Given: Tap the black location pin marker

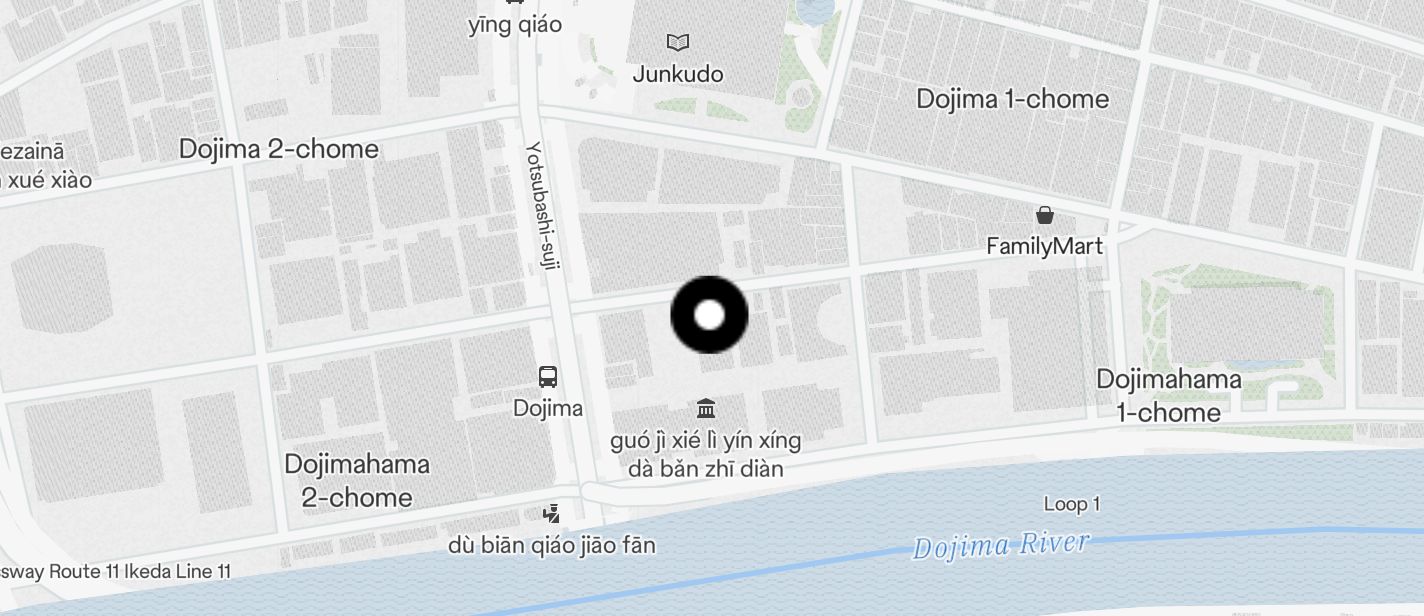Looking at the screenshot, I should pyautogui.click(x=709, y=315).
